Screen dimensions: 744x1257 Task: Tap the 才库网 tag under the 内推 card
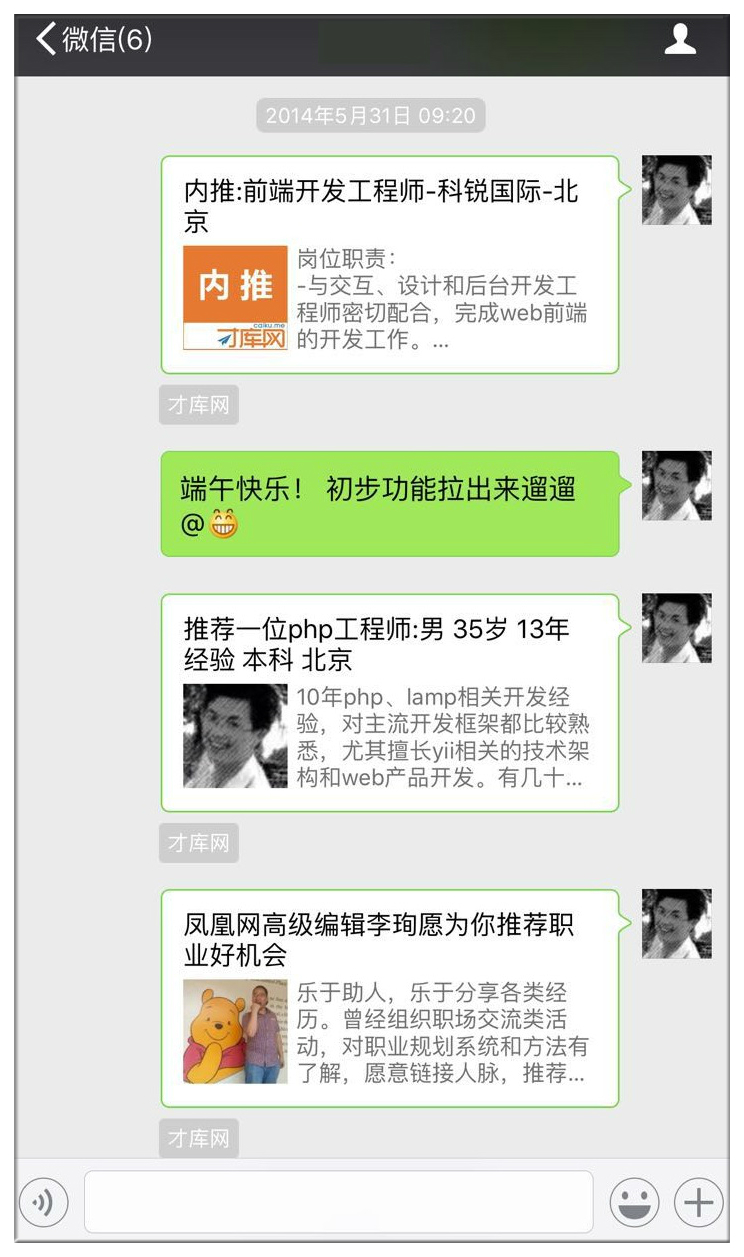[x=199, y=405]
